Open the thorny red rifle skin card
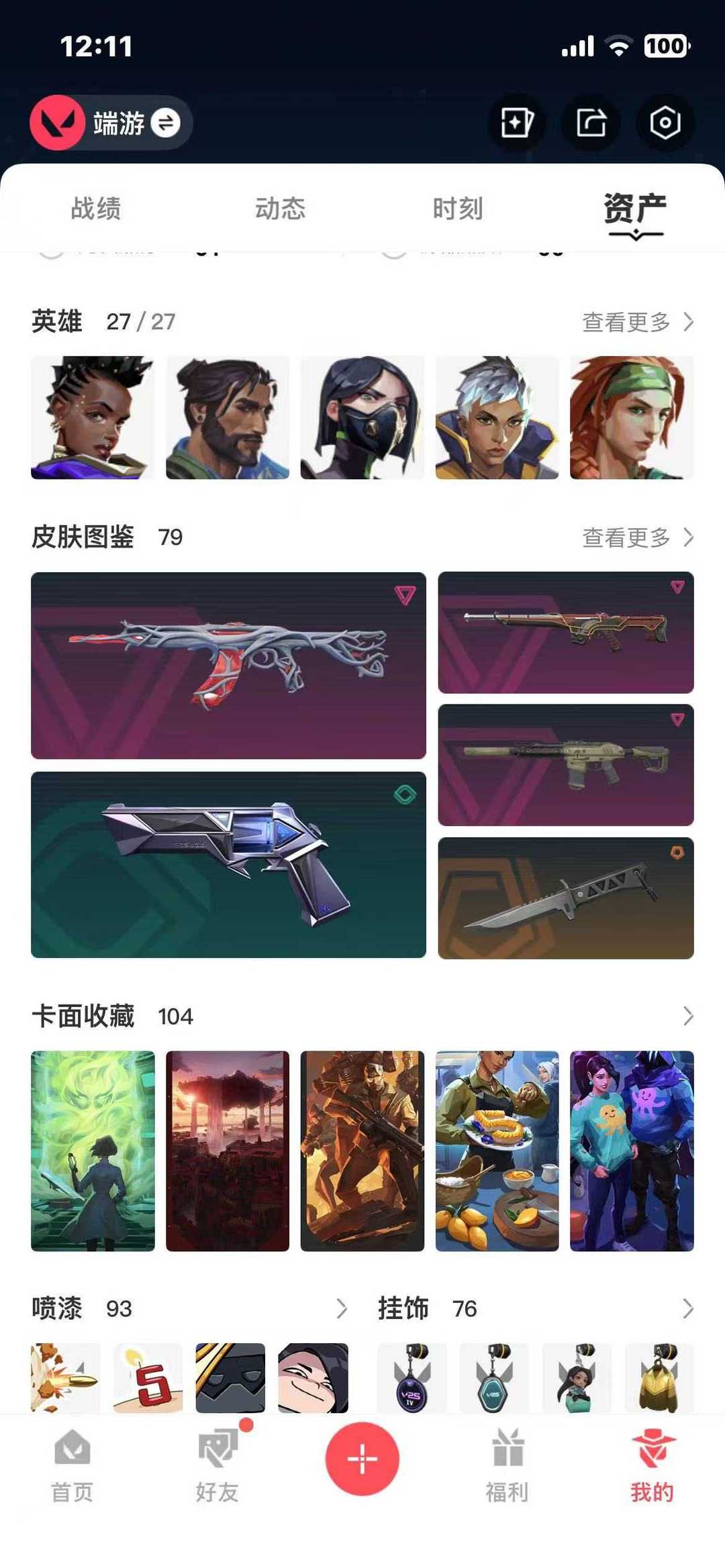Viewport: 725px width, 1568px height. coord(228,666)
